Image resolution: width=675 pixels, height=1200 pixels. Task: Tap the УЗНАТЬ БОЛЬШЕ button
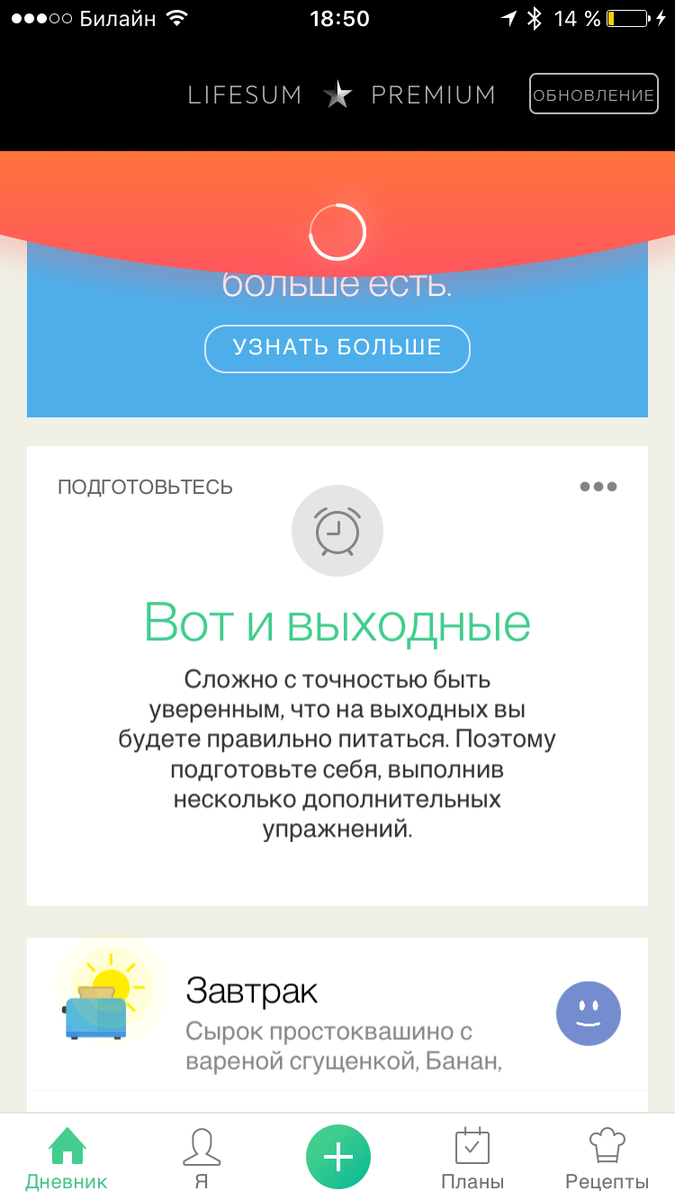click(x=337, y=348)
